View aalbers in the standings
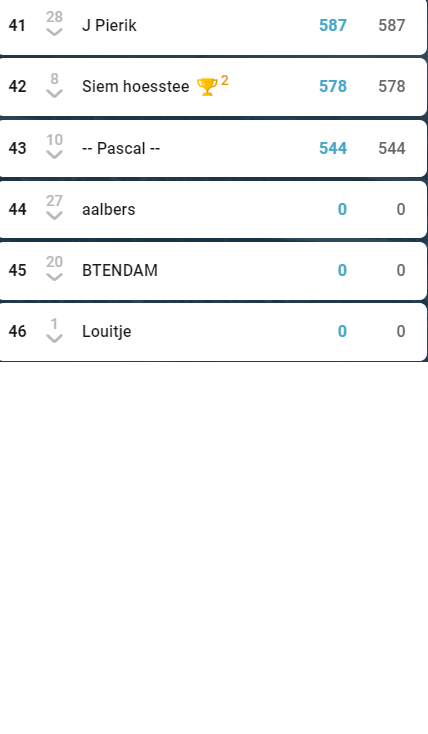428x734 pixels. pos(213,209)
